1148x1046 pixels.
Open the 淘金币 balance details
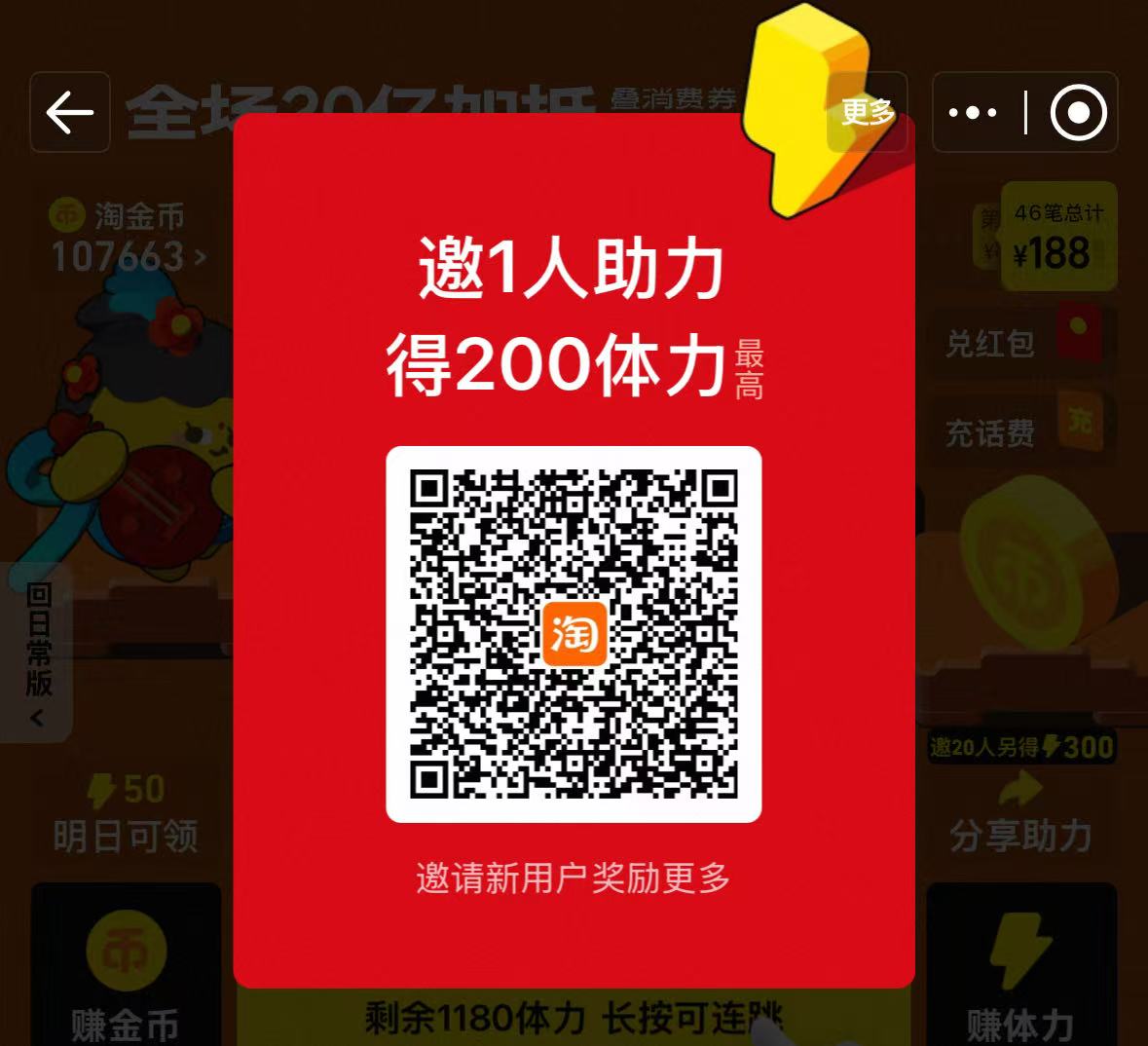(x=129, y=238)
